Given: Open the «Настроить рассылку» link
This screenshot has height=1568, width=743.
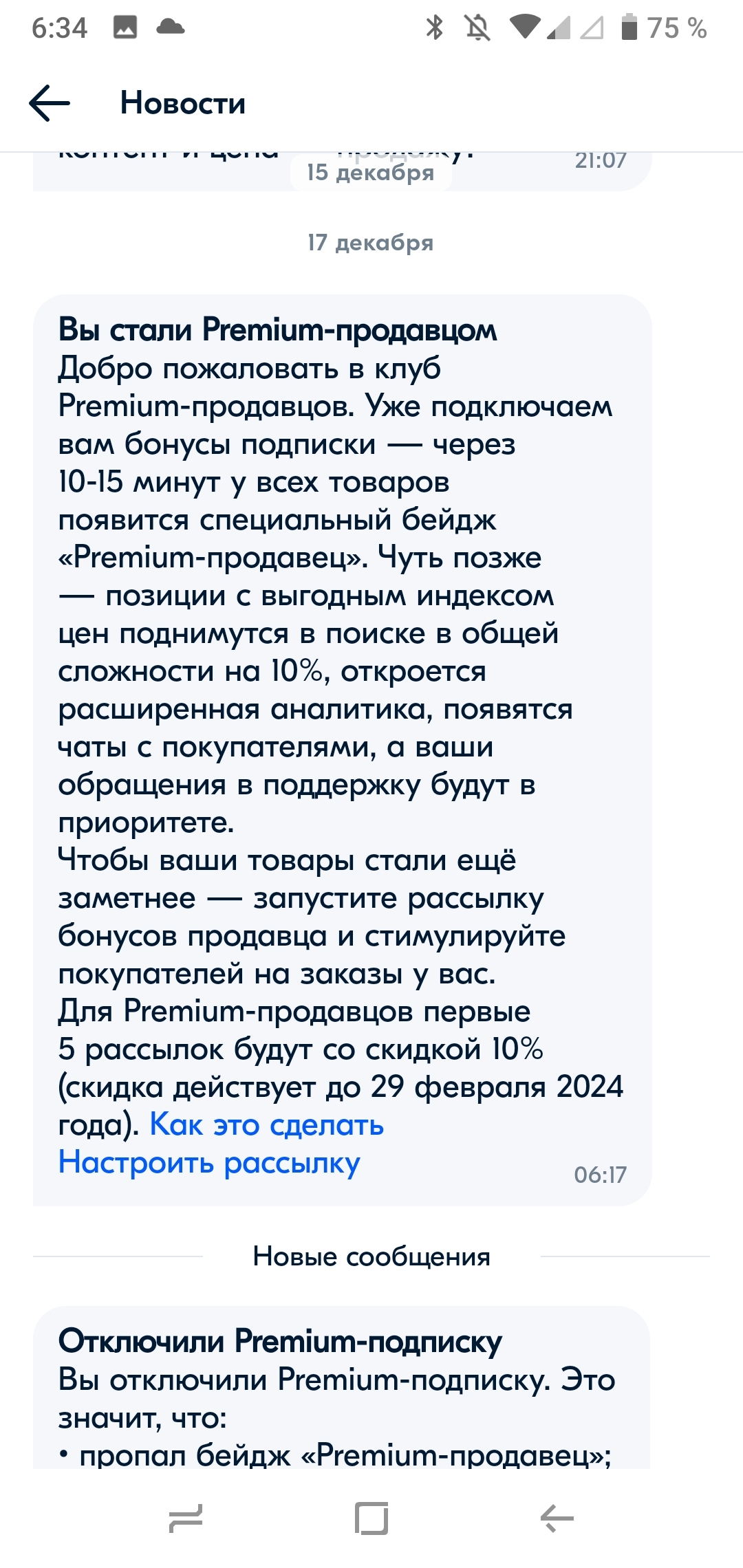Looking at the screenshot, I should [x=209, y=1164].
